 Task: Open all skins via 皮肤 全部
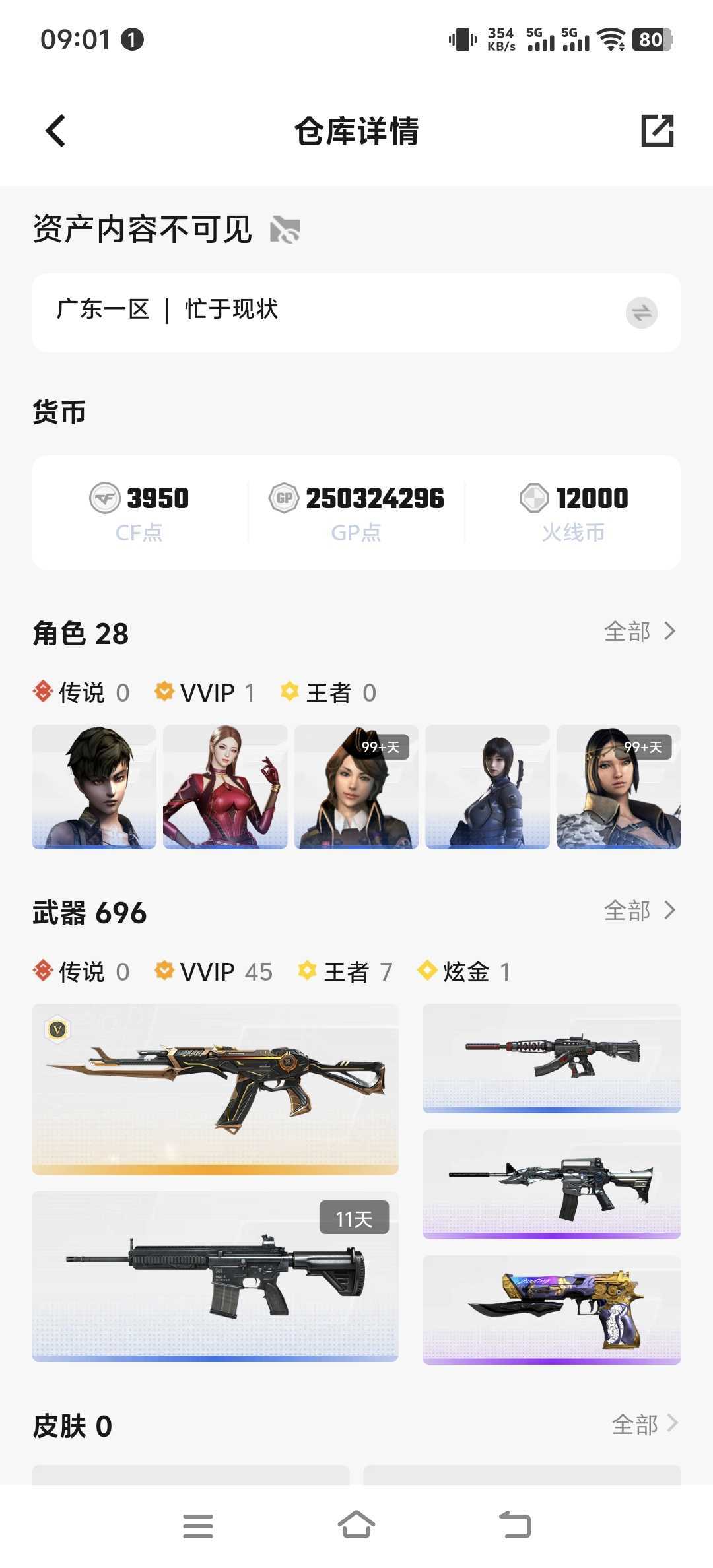click(x=644, y=1424)
